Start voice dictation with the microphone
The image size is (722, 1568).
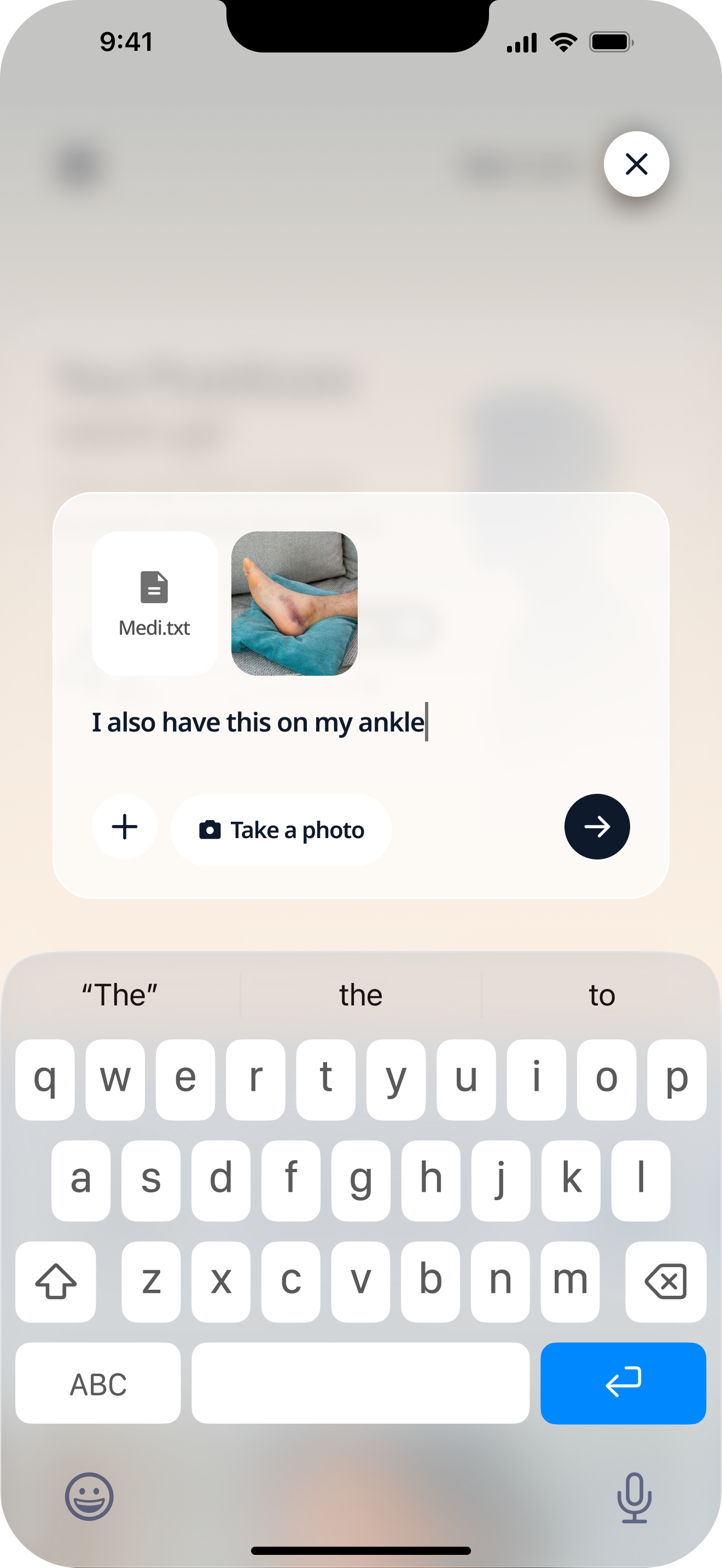point(634,1497)
